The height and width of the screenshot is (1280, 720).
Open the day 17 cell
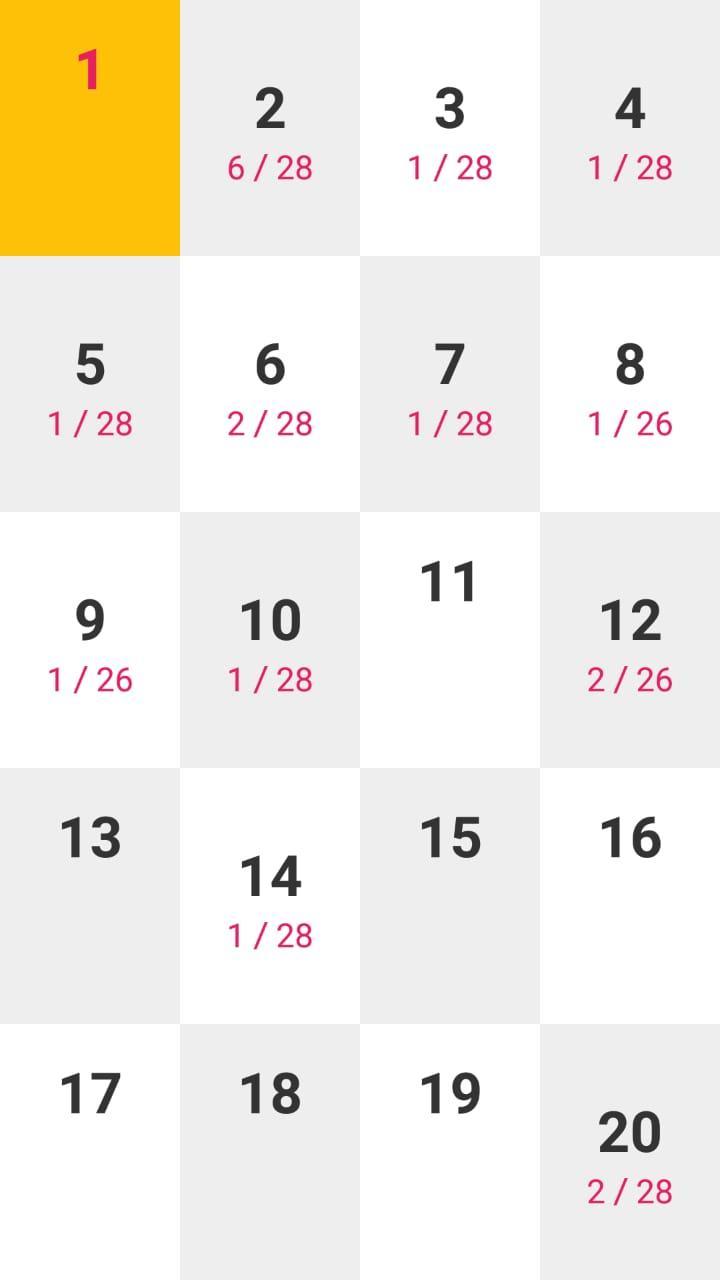(90, 1150)
